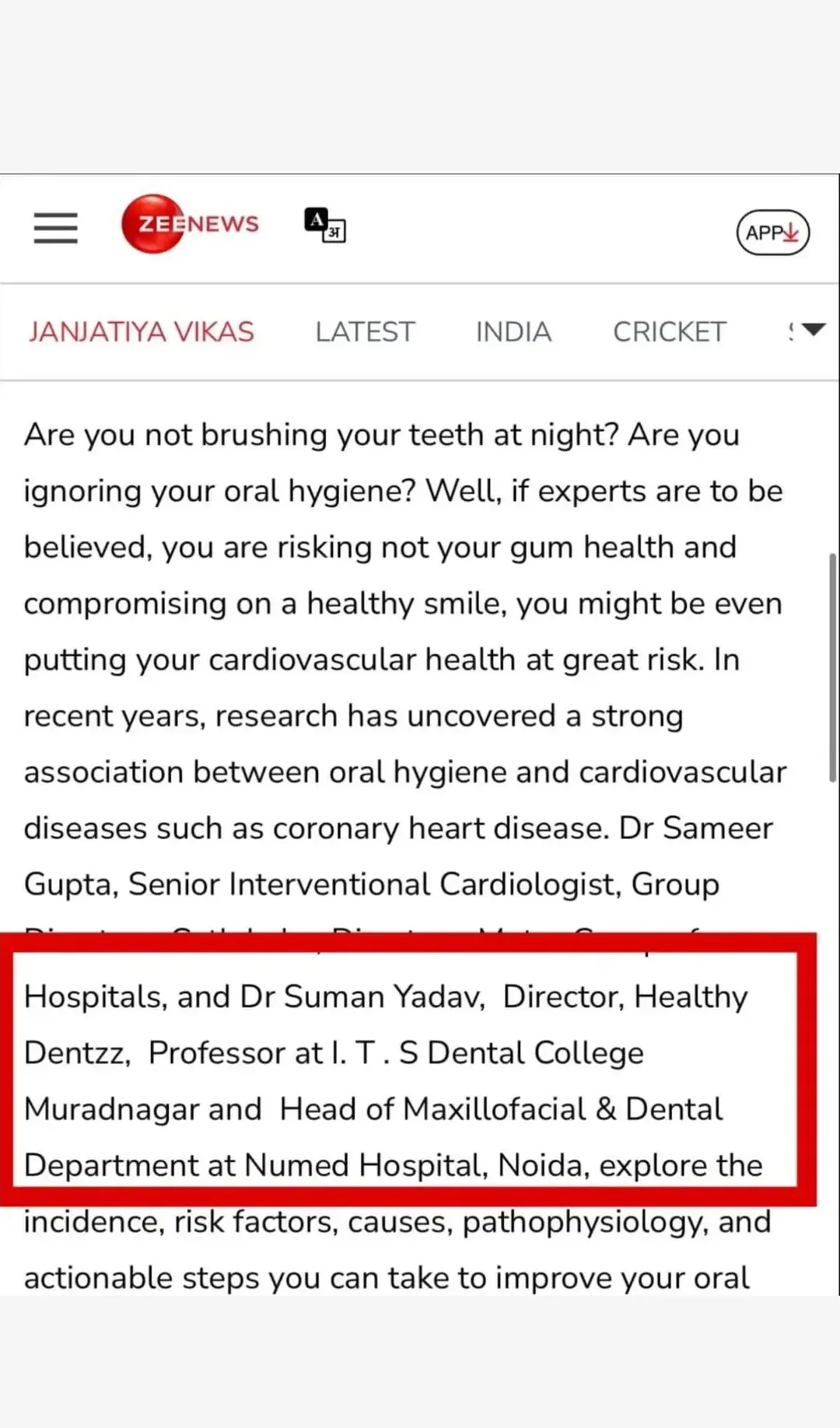Open the hamburger drawer menu
The image size is (840, 1428).
point(55,227)
